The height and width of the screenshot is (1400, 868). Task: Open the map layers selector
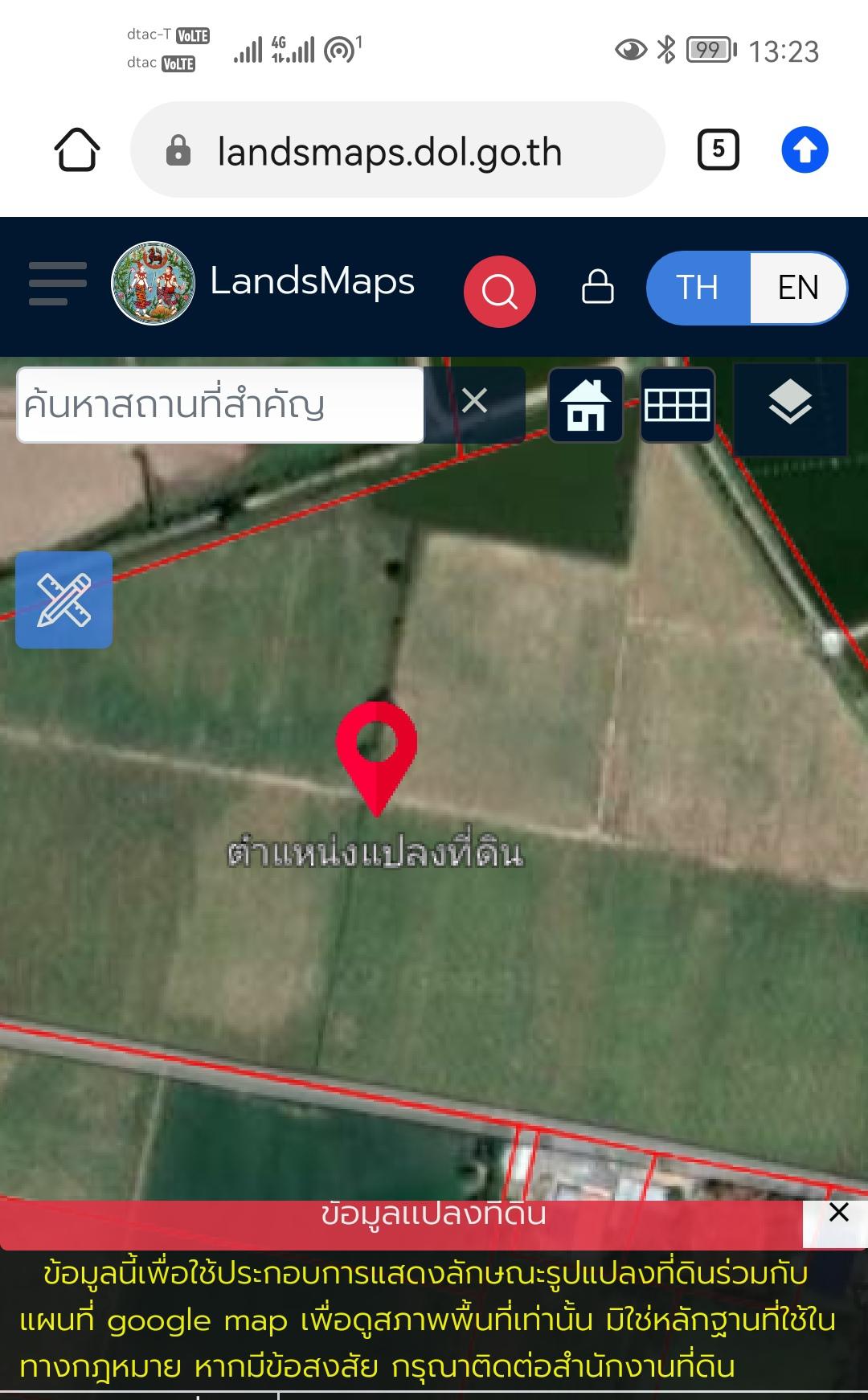[x=790, y=403]
